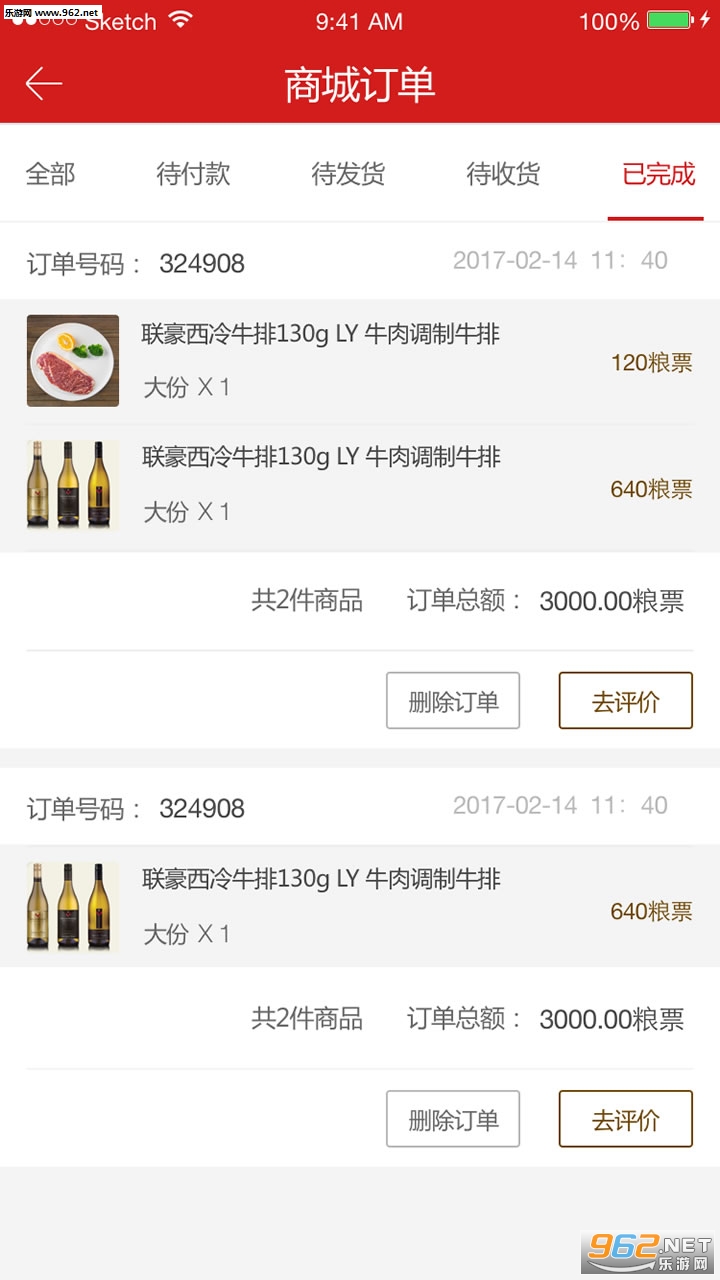
Task: Go back from the 商城订单 page
Action: [x=44, y=84]
